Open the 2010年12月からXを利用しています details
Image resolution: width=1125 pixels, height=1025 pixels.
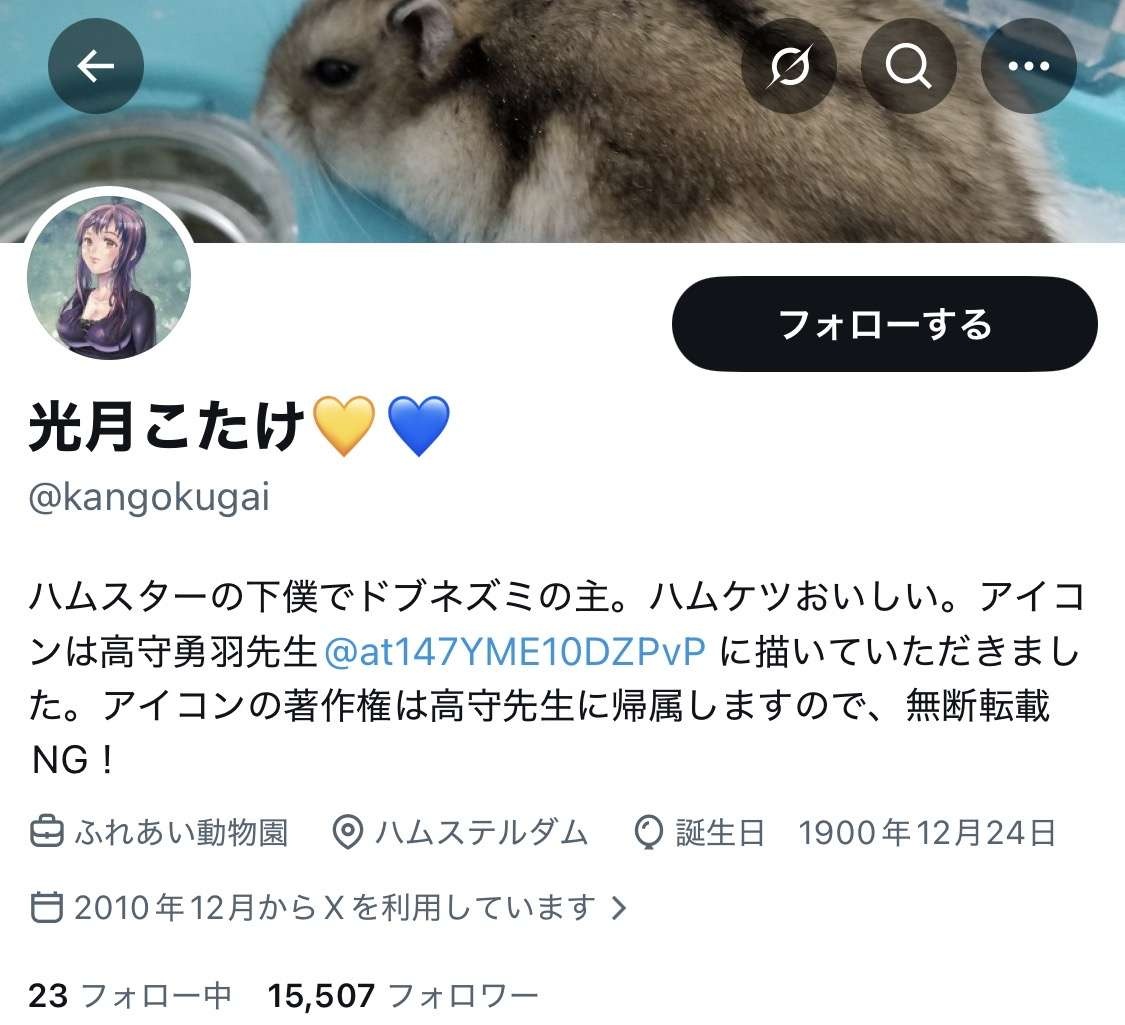(x=330, y=908)
